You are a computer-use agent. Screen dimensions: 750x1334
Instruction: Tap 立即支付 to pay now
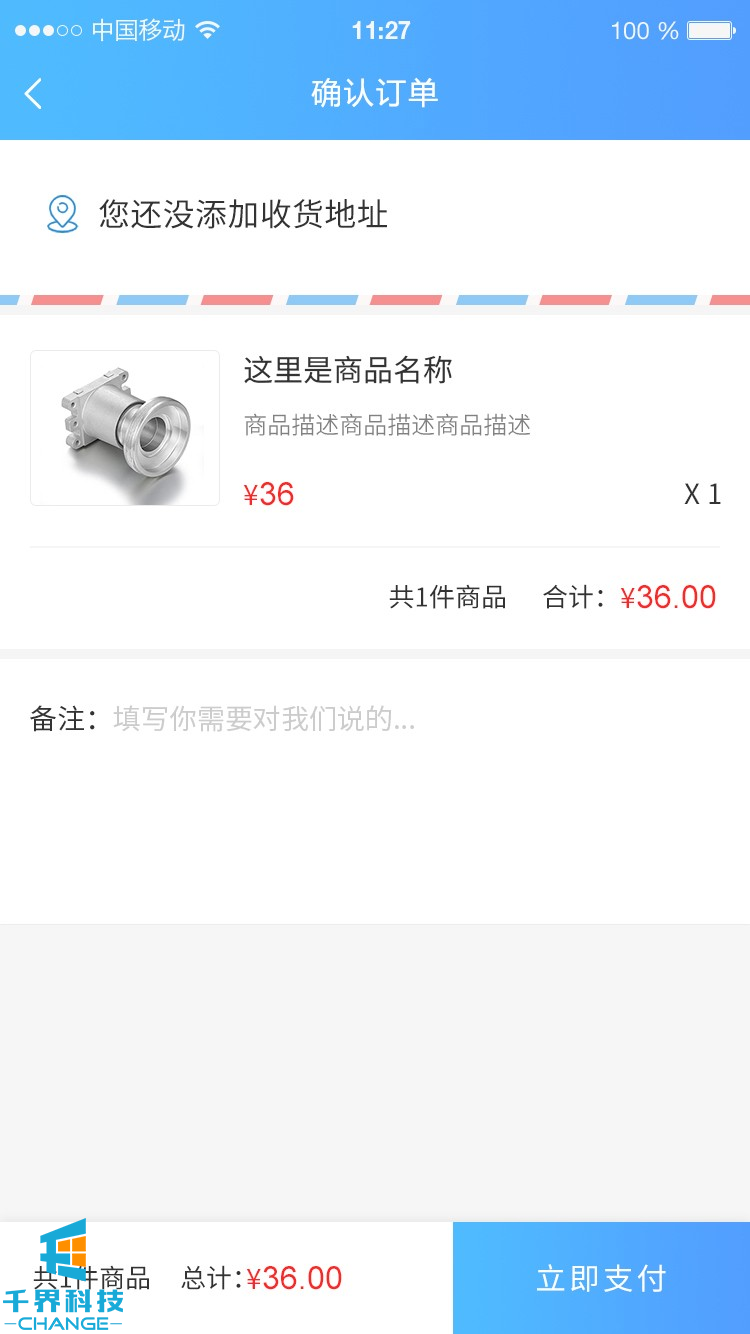tap(601, 1278)
